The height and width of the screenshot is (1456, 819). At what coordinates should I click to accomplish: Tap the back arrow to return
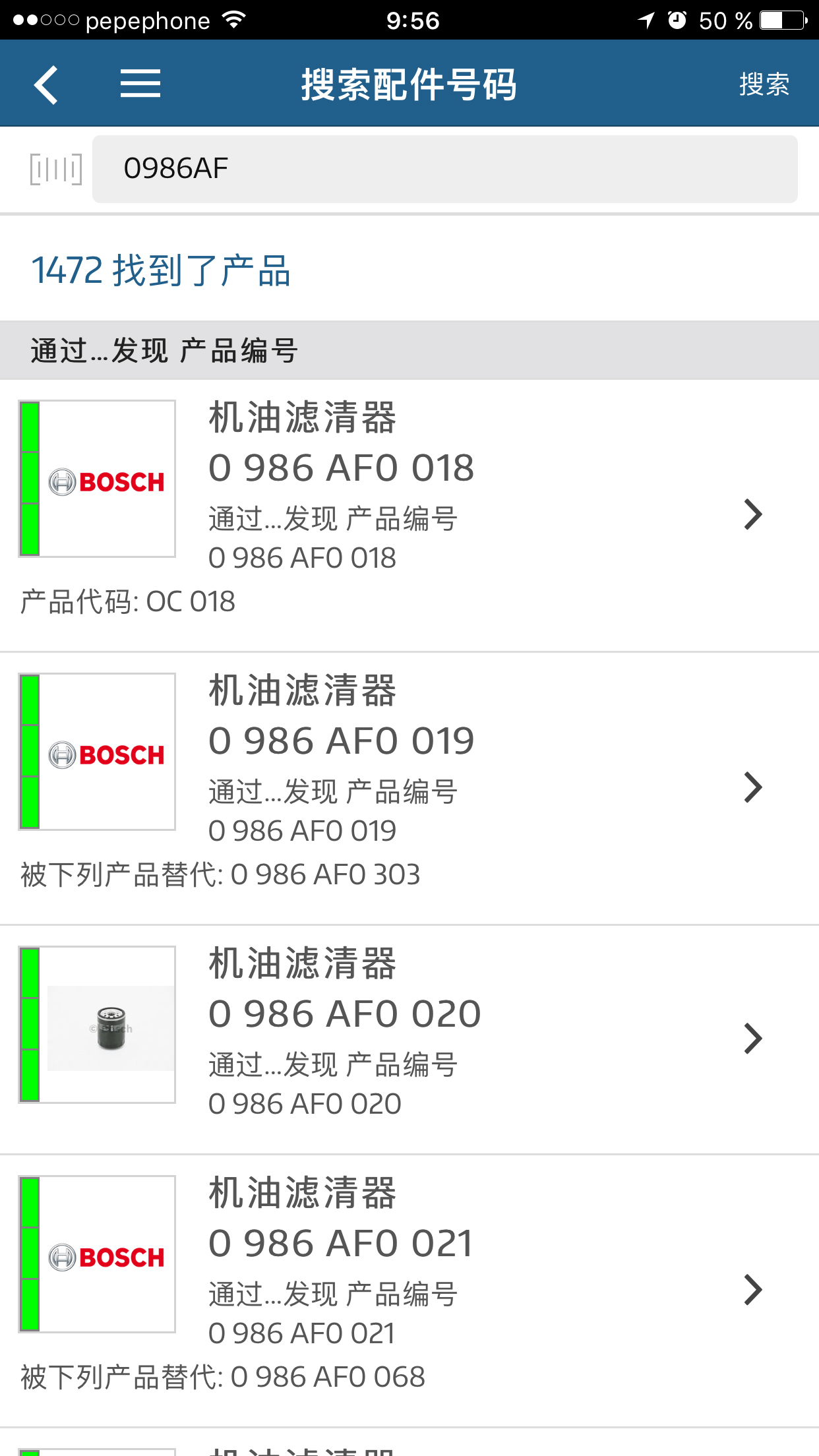click(x=44, y=83)
